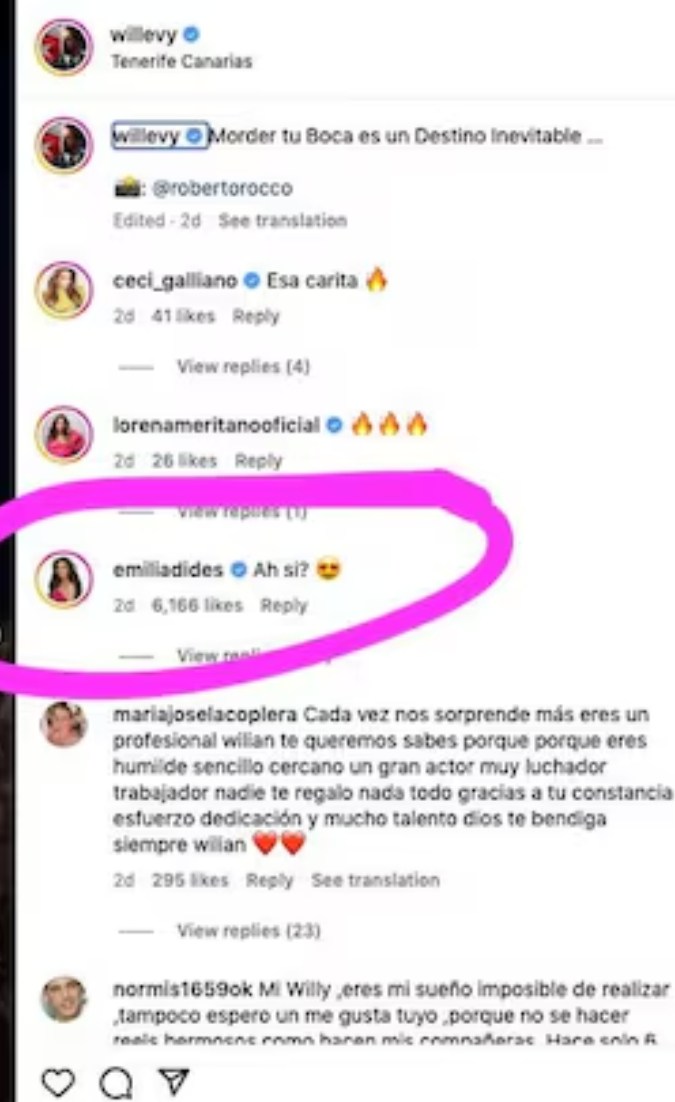Open lorenameritanooficial's profile

click(x=216, y=425)
